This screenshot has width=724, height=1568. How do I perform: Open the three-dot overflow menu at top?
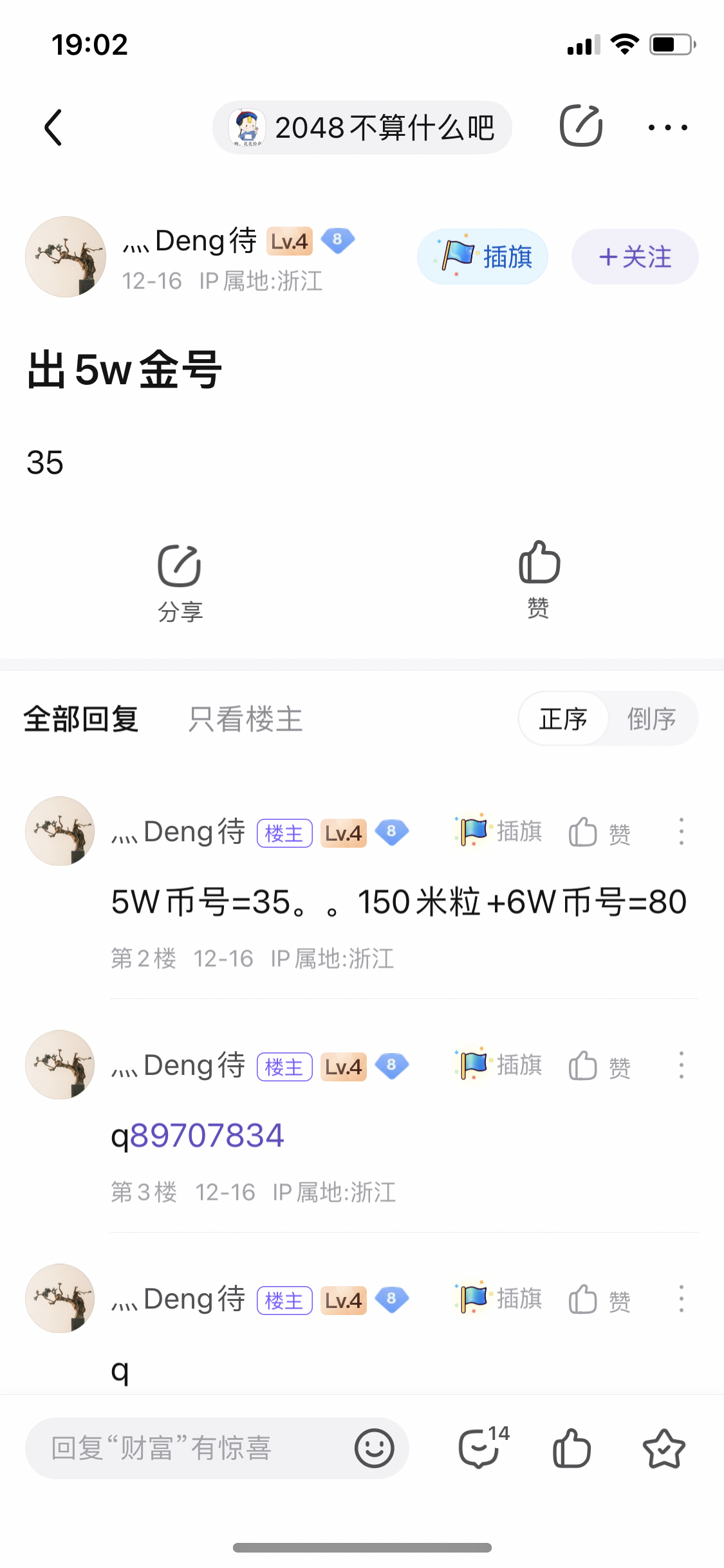click(667, 127)
